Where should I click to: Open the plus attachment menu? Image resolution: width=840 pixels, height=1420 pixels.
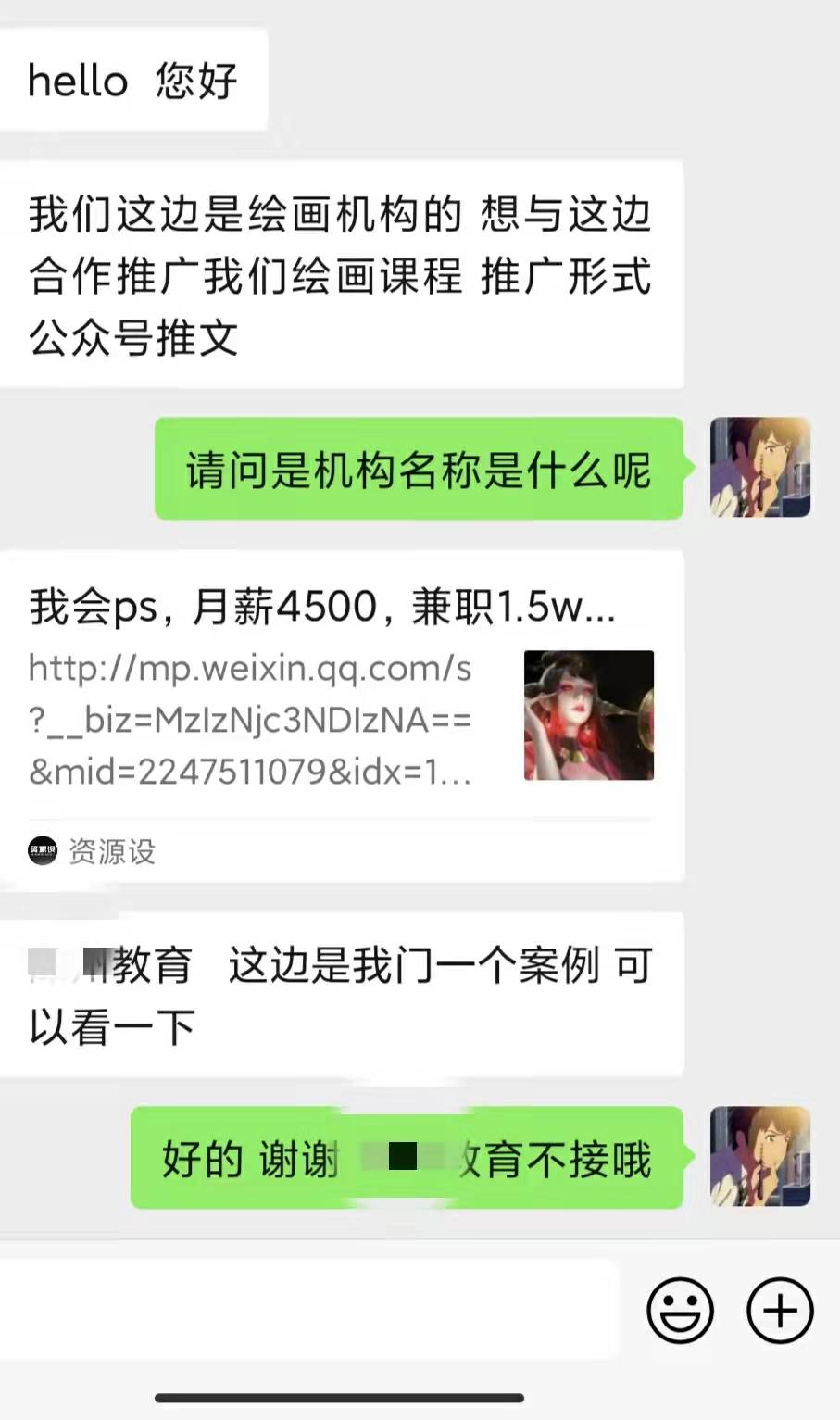tap(780, 1310)
